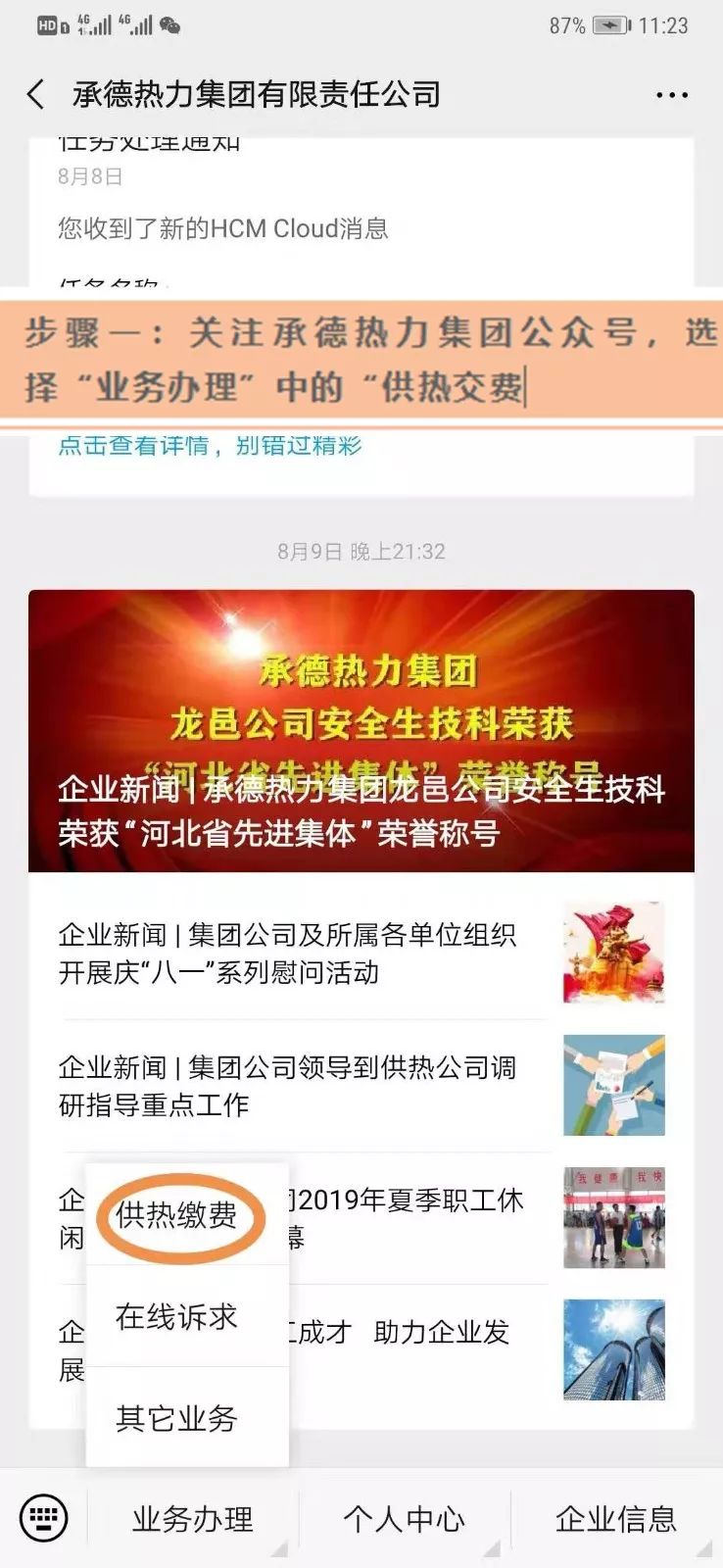Image resolution: width=723 pixels, height=1568 pixels.
Task: Select 供热缴费 in the popup menu
Action: tap(177, 1215)
